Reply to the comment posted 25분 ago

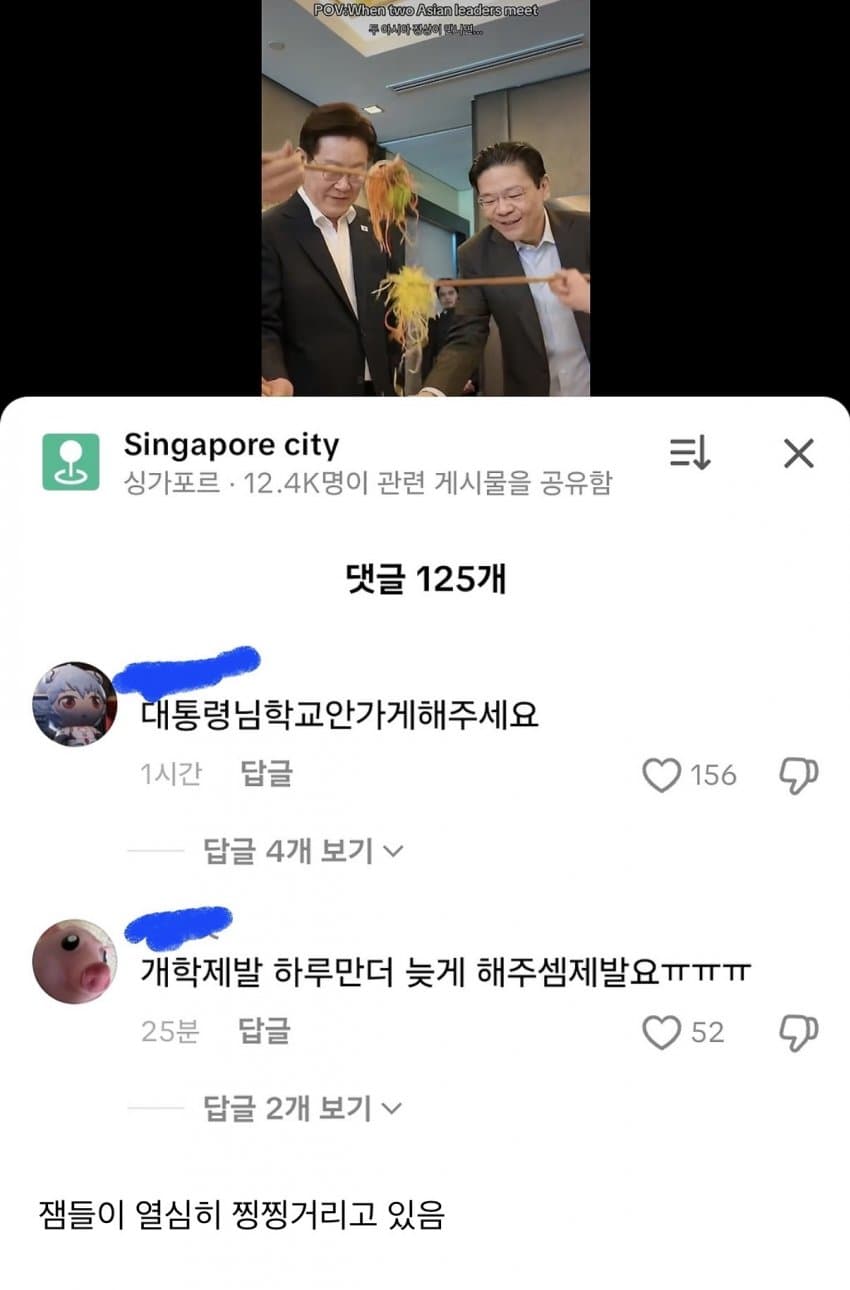264,1030
